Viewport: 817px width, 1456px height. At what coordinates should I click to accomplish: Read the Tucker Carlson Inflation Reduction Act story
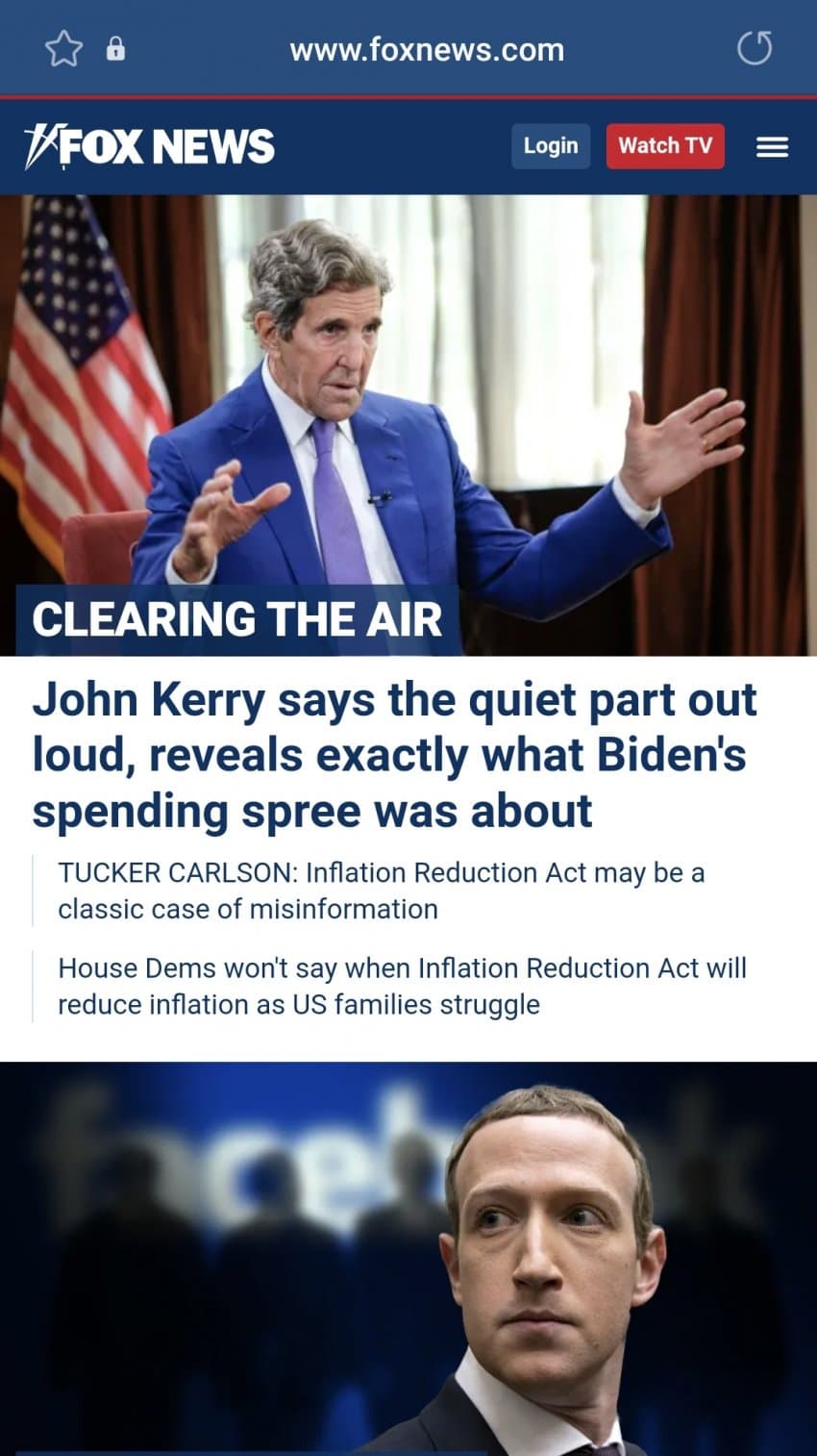381,891
